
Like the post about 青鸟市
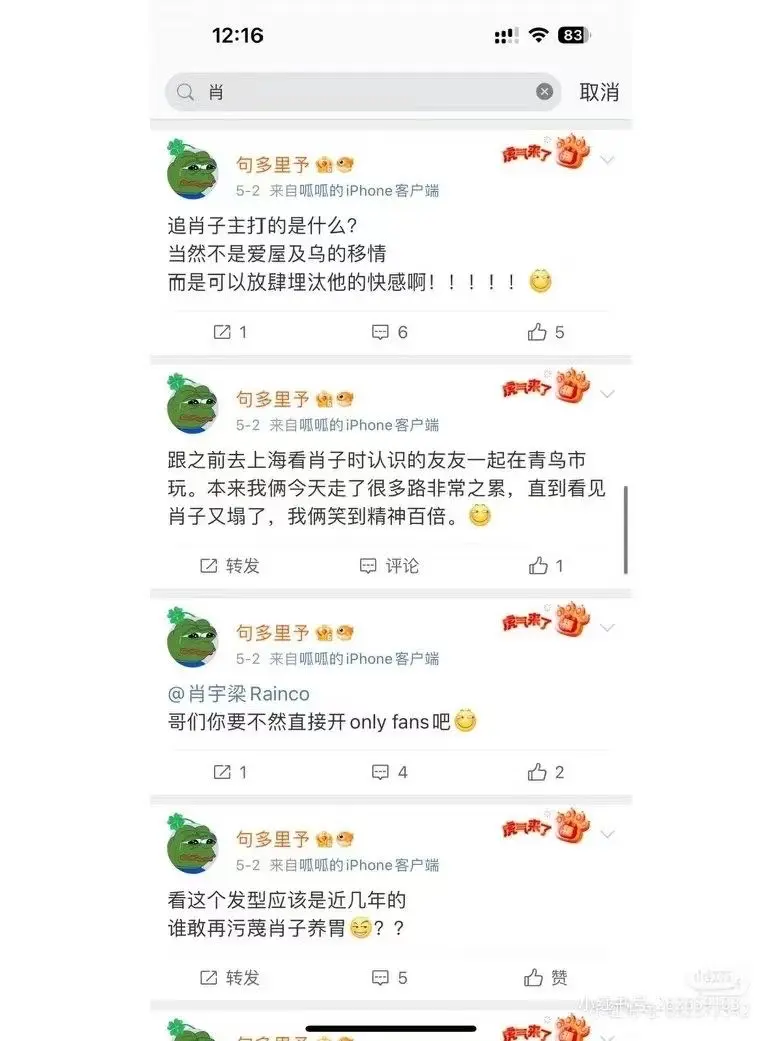[x=546, y=566]
